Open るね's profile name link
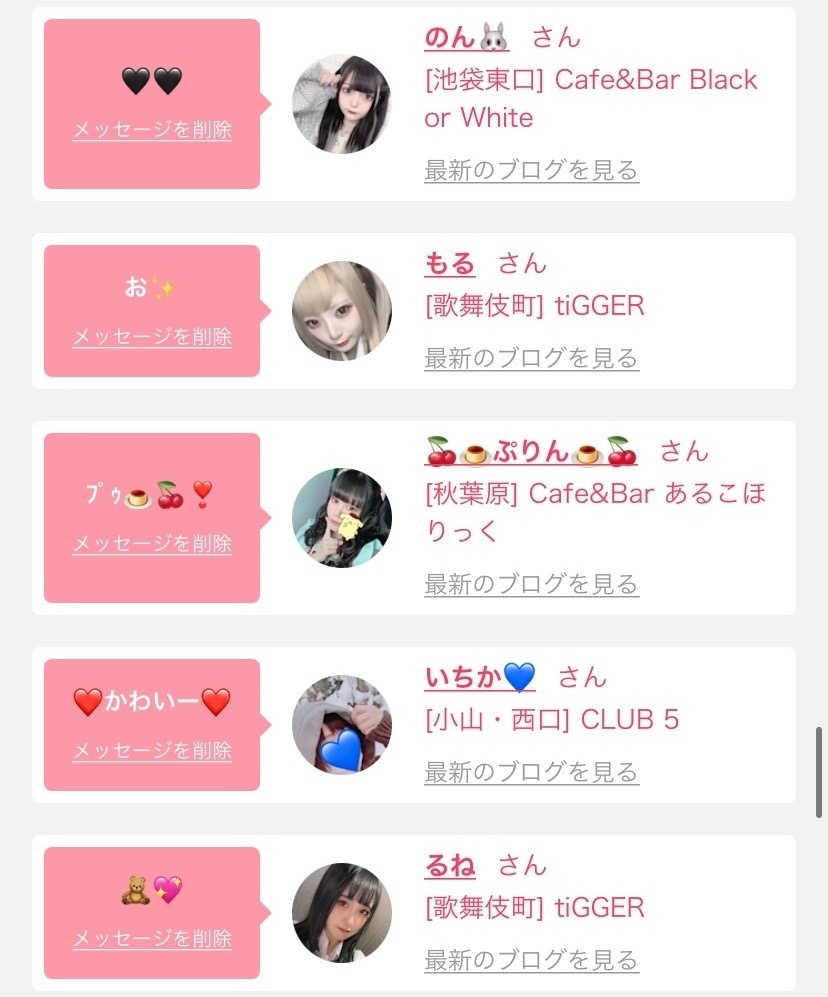The height and width of the screenshot is (997, 828). [449, 866]
